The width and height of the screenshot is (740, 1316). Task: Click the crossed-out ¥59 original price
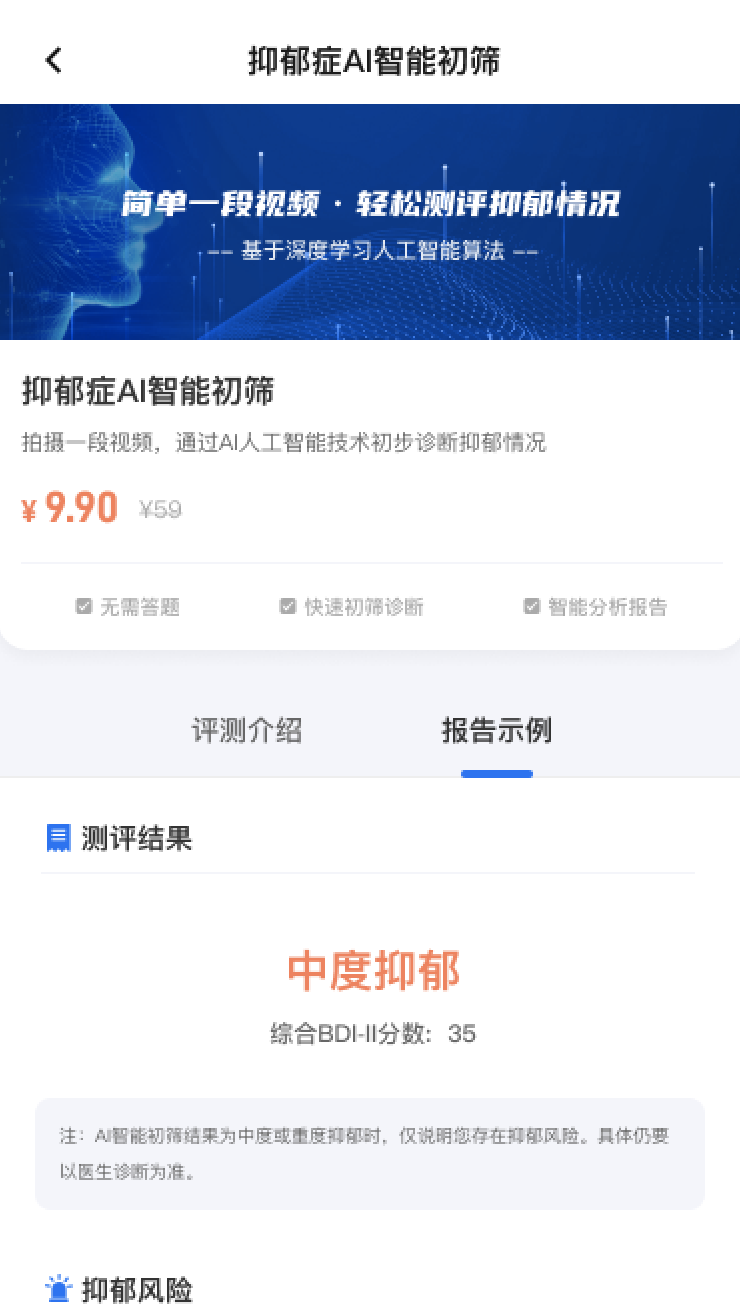coord(160,510)
